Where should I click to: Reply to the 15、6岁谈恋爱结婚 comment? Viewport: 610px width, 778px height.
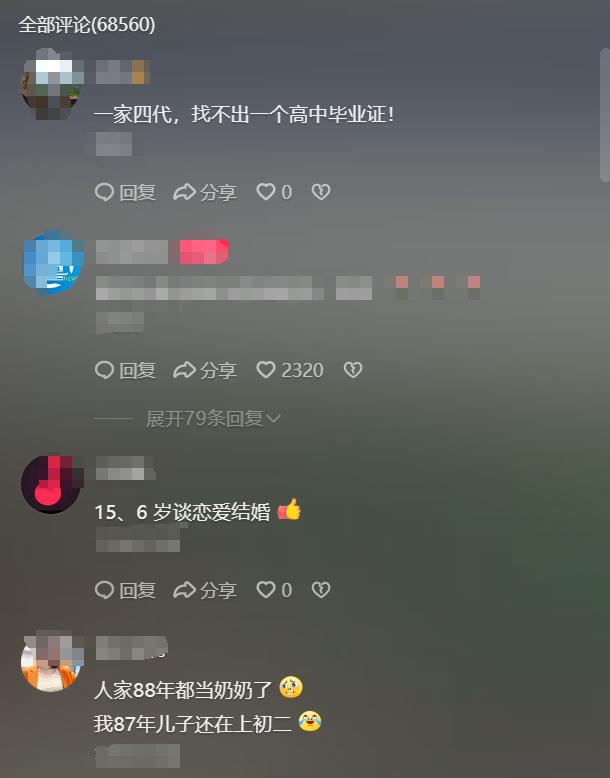pos(125,590)
